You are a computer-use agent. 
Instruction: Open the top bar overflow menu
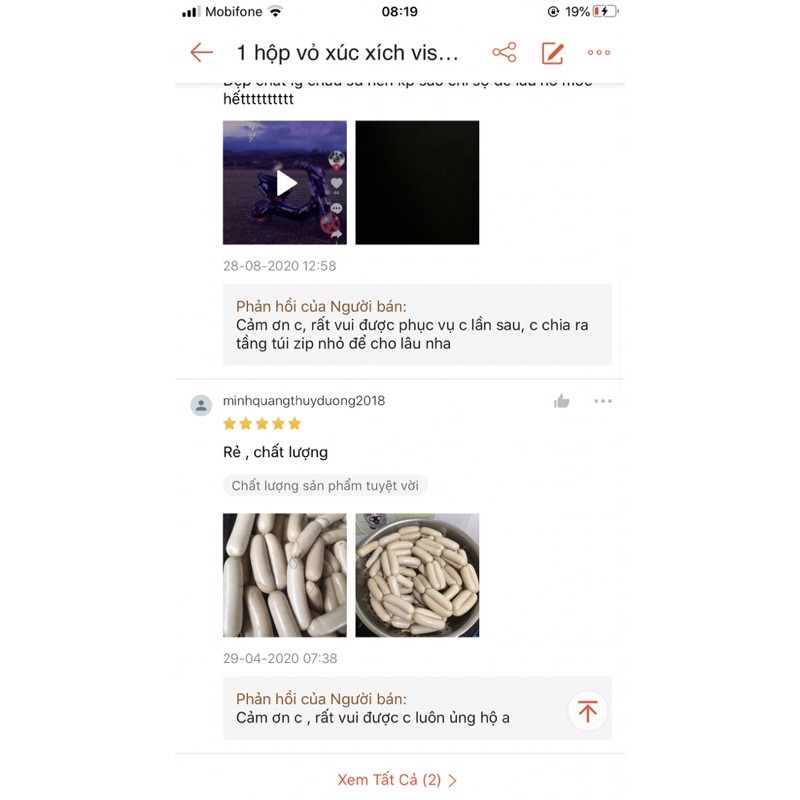point(599,52)
